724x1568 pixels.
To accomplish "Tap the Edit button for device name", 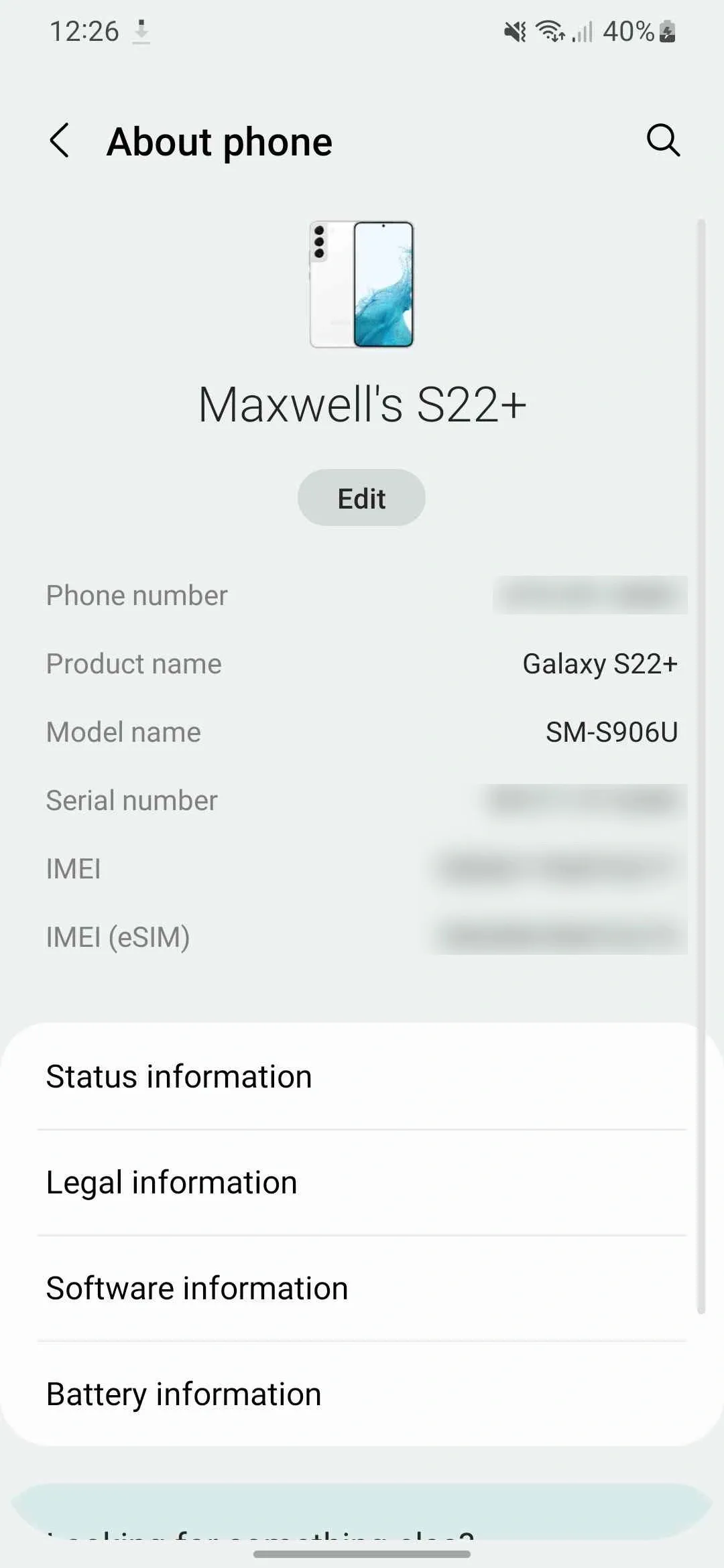I will click(361, 498).
